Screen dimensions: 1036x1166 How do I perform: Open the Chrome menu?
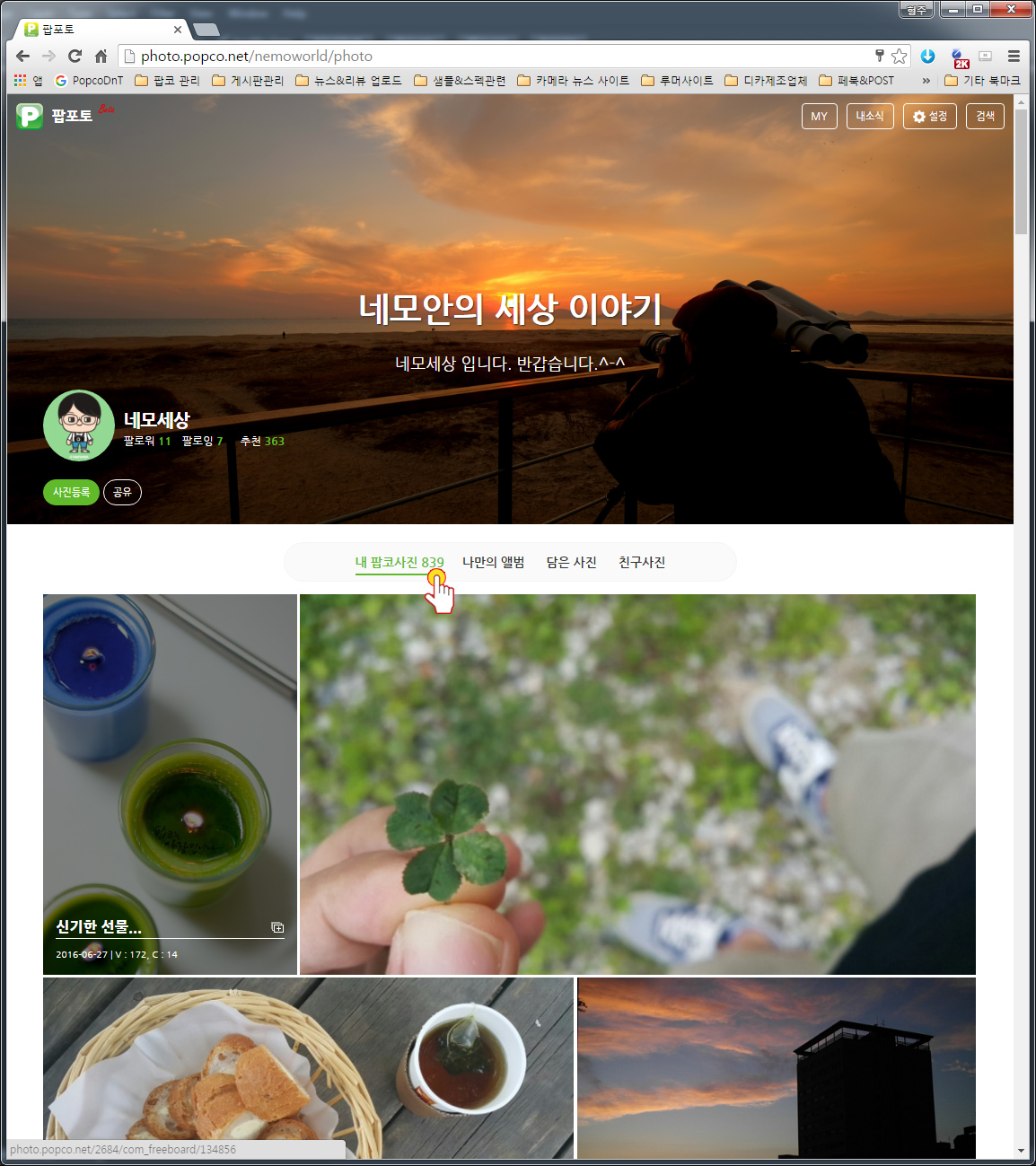(1014, 56)
